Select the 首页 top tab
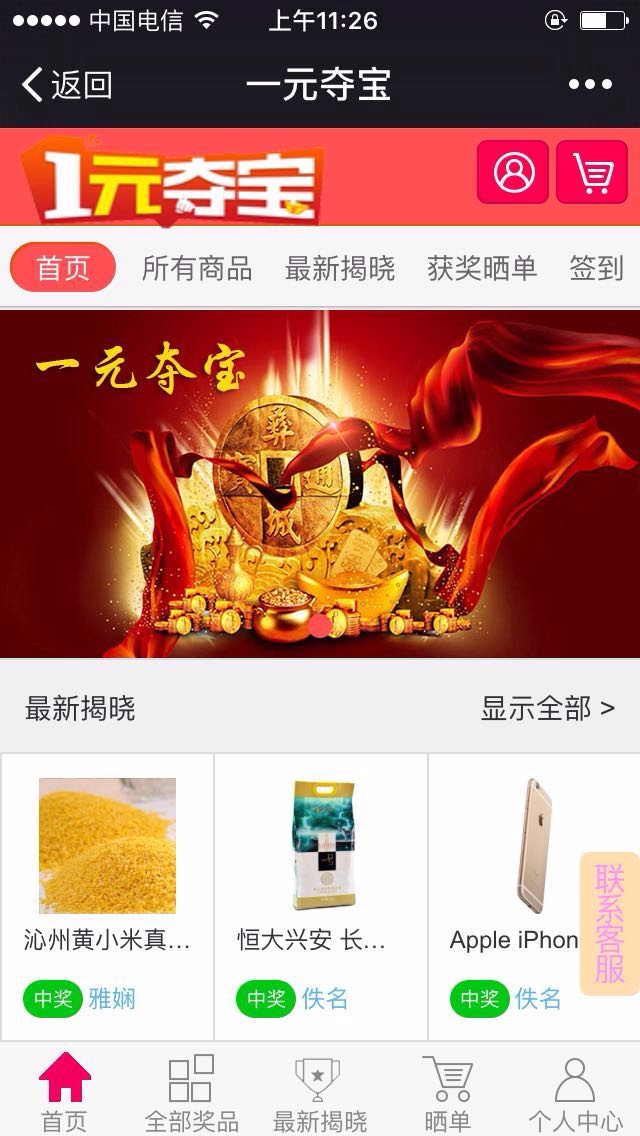 (63, 268)
